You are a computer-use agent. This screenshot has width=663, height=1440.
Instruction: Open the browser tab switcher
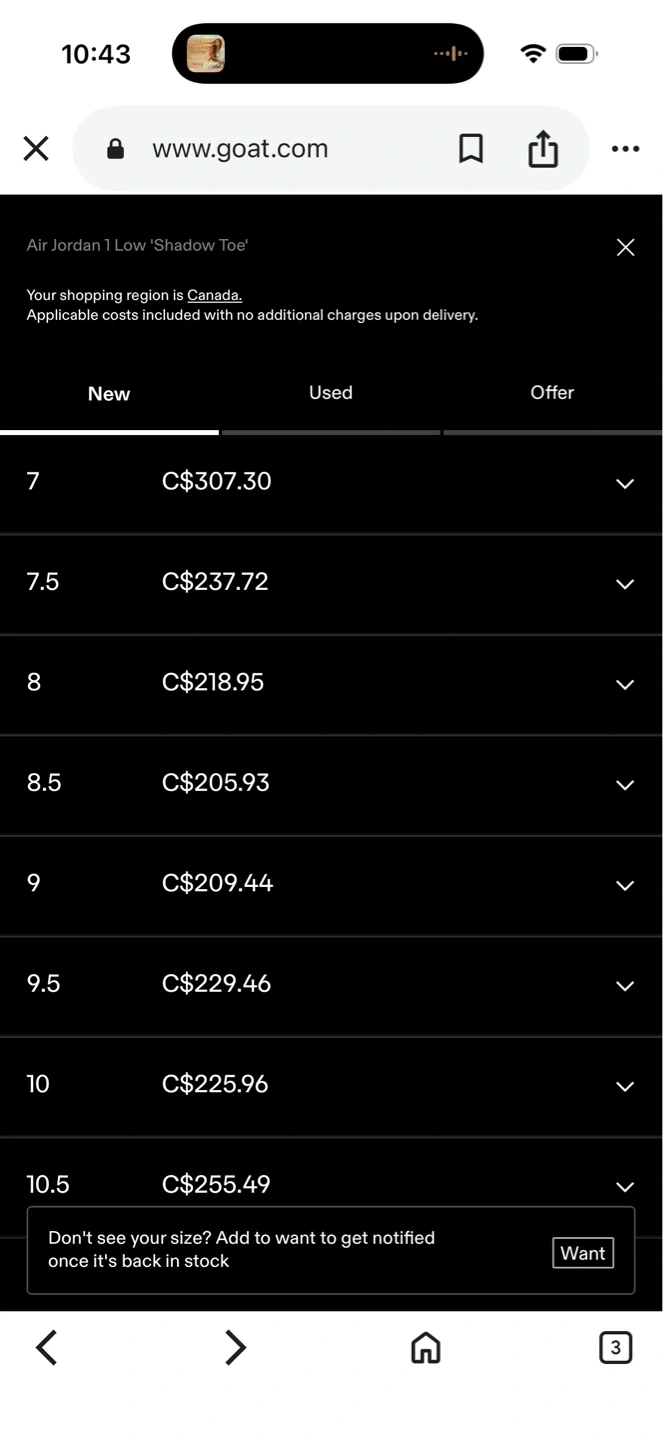coord(615,1348)
